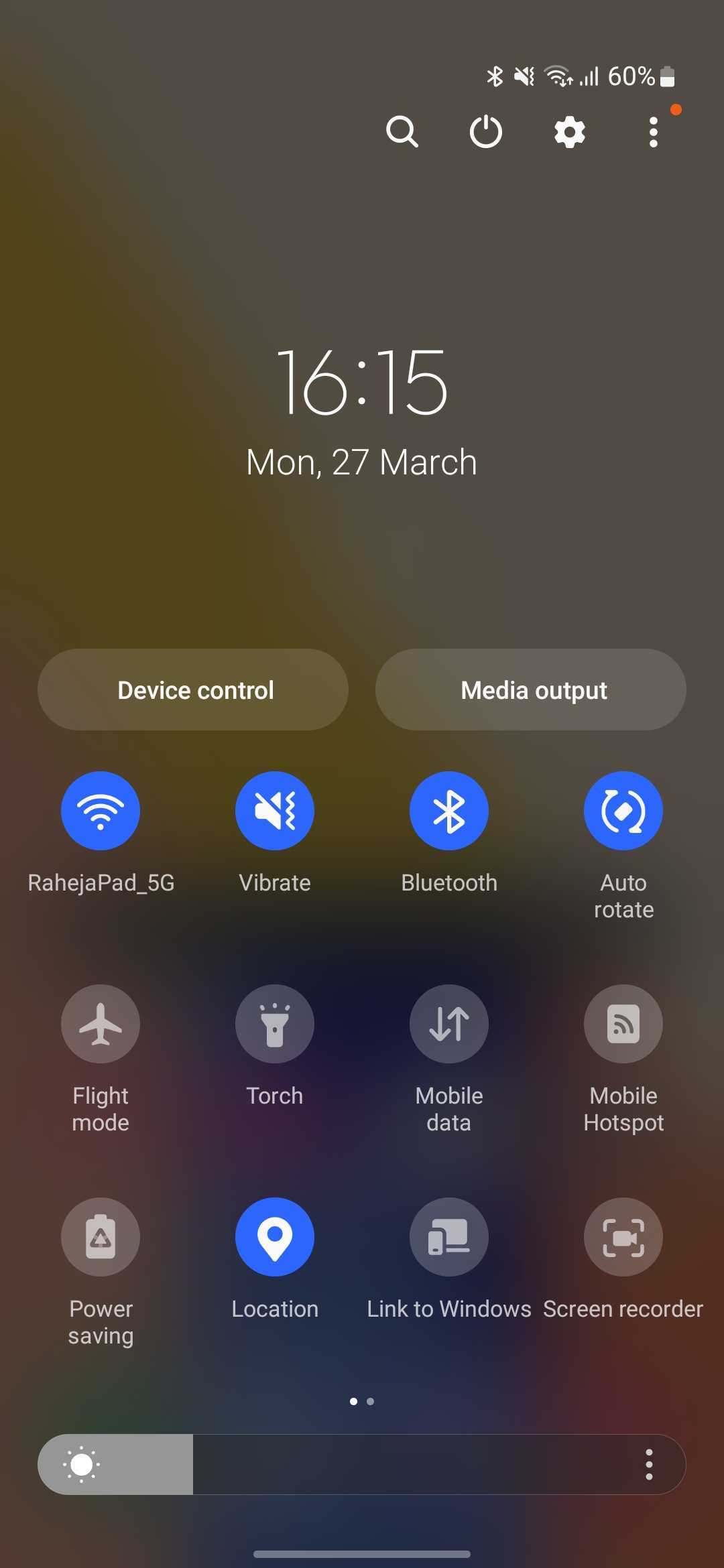Turn off Location
This screenshot has width=724, height=1568.
point(275,1237)
